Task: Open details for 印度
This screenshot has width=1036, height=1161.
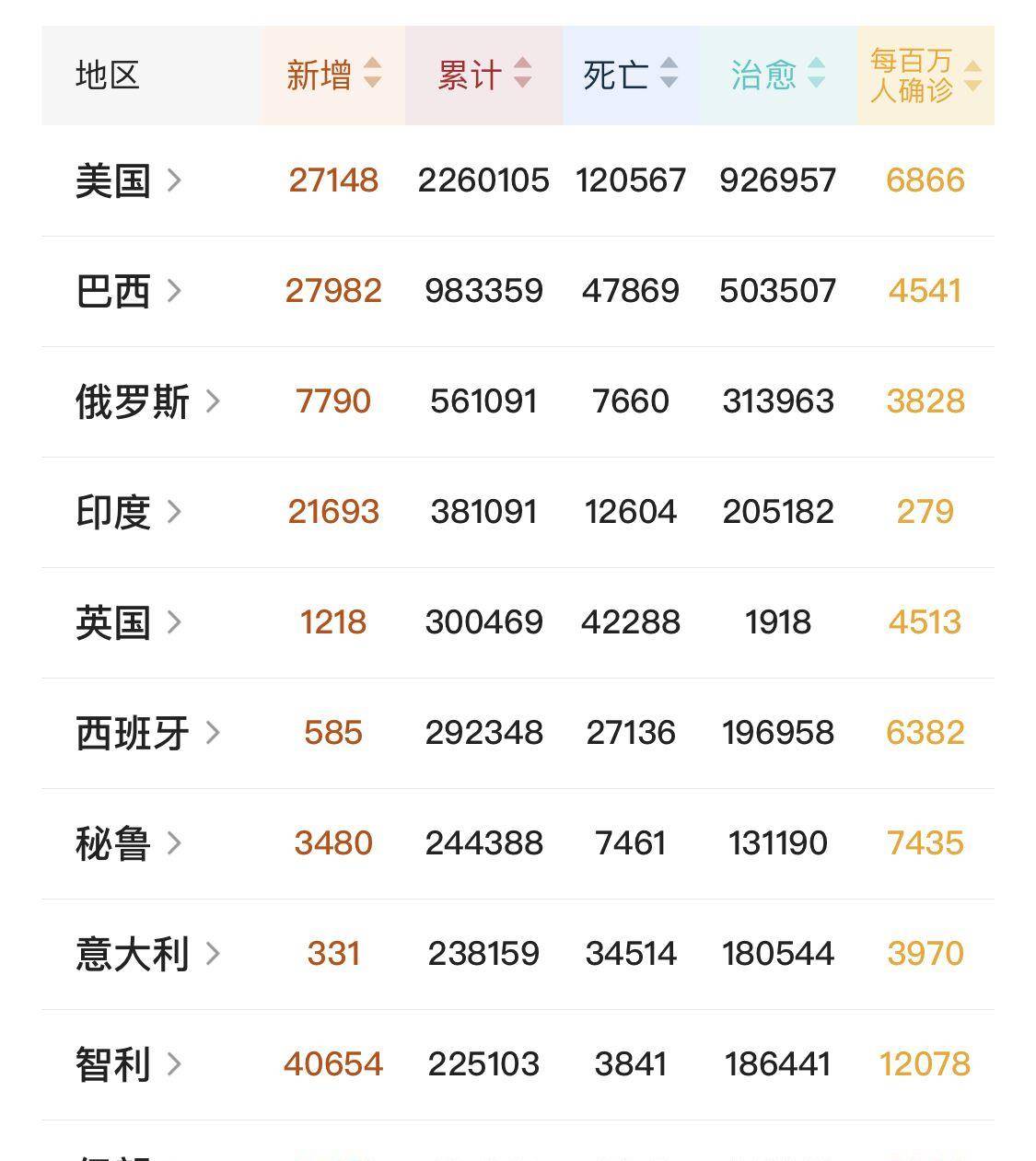Action: pyautogui.click(x=129, y=512)
